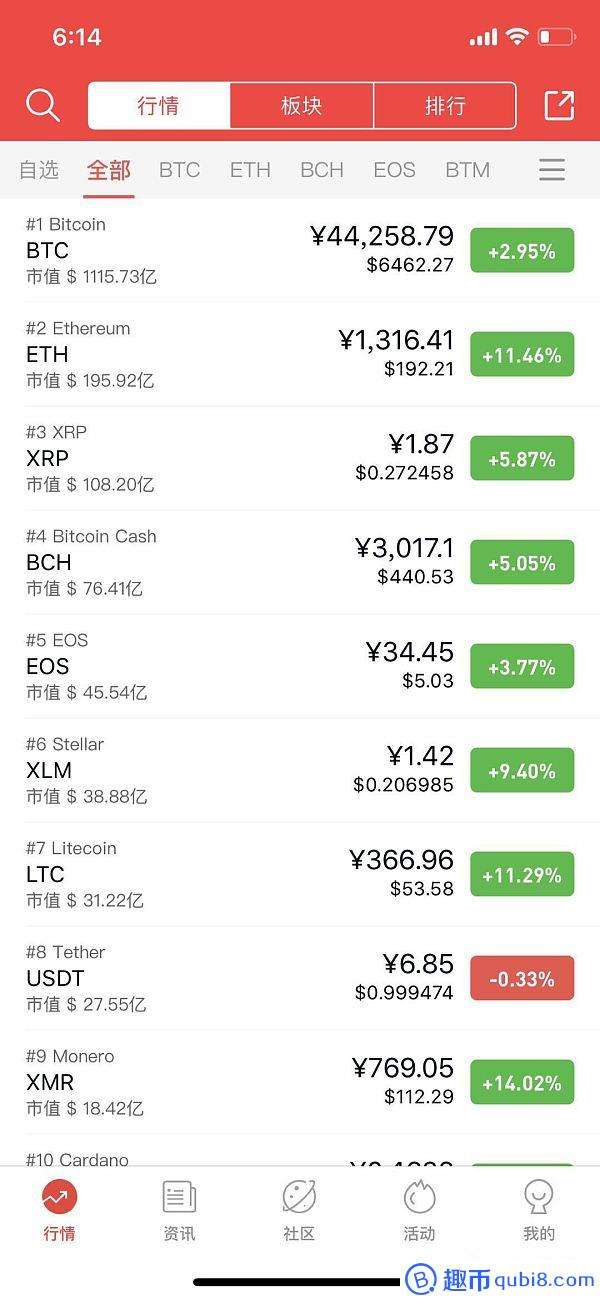Select the 自选 watchlist tab

tap(39, 170)
